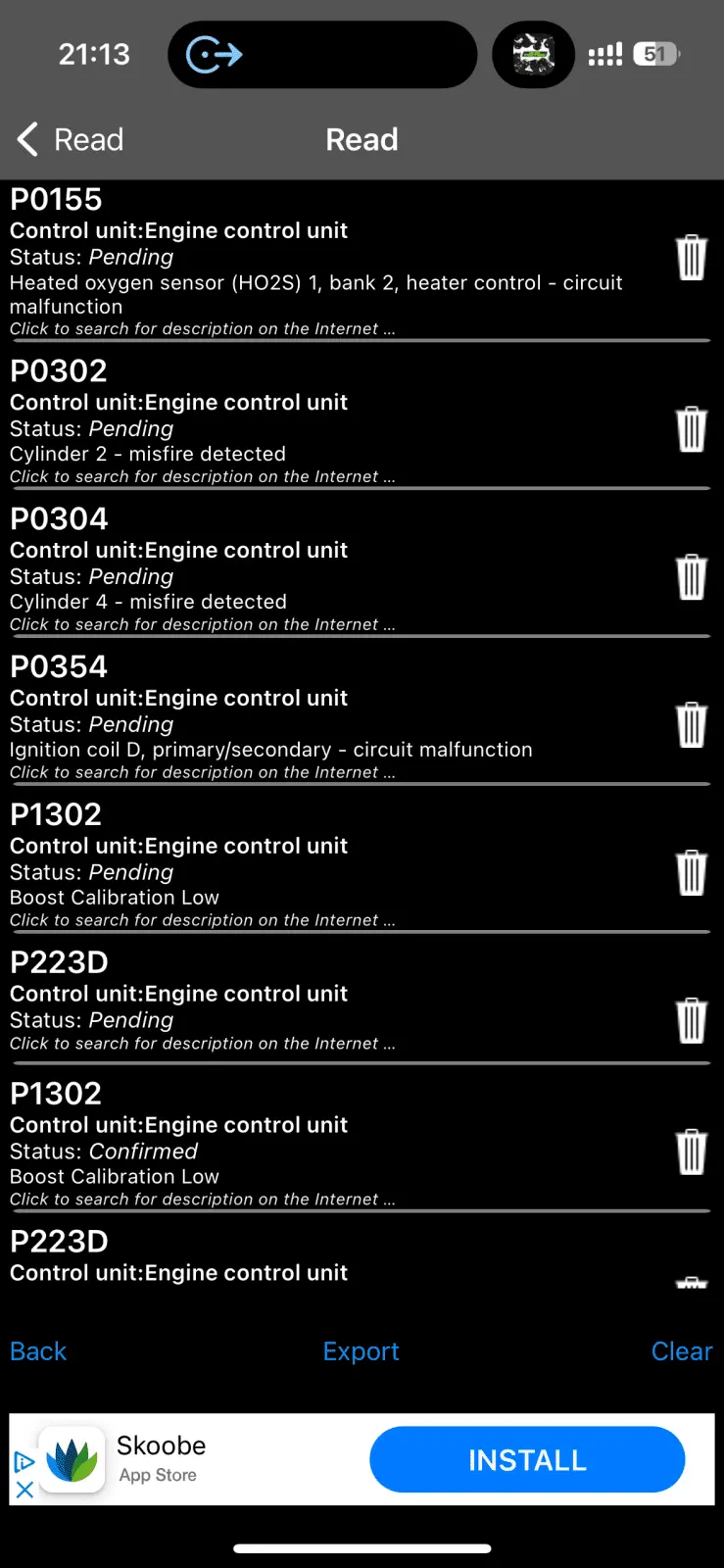
Task: Go back using the Read arrow
Action: (x=69, y=139)
